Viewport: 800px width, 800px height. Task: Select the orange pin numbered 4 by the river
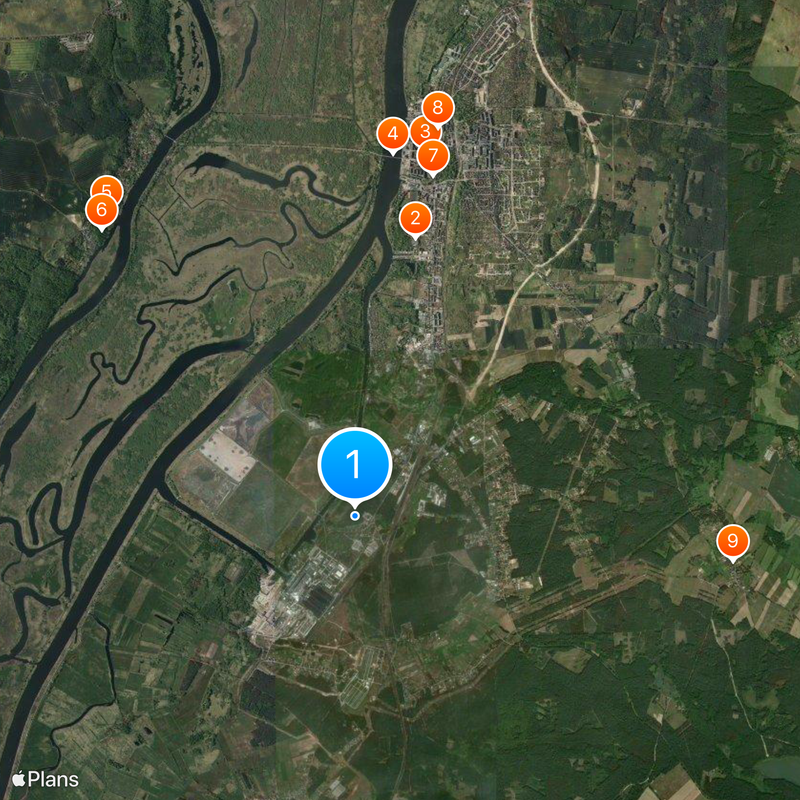click(391, 132)
